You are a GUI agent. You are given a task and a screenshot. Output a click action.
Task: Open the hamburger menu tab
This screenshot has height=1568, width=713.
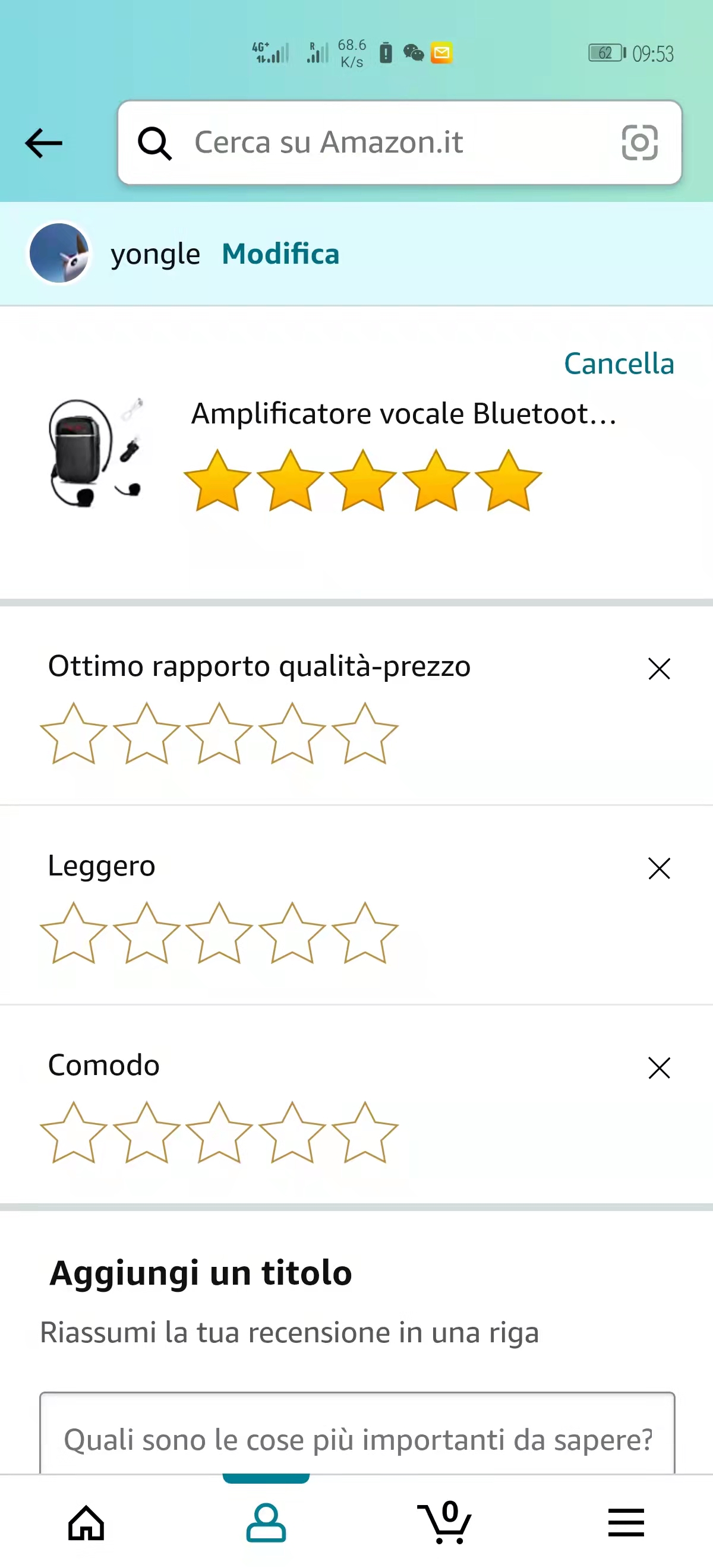pos(626,1523)
